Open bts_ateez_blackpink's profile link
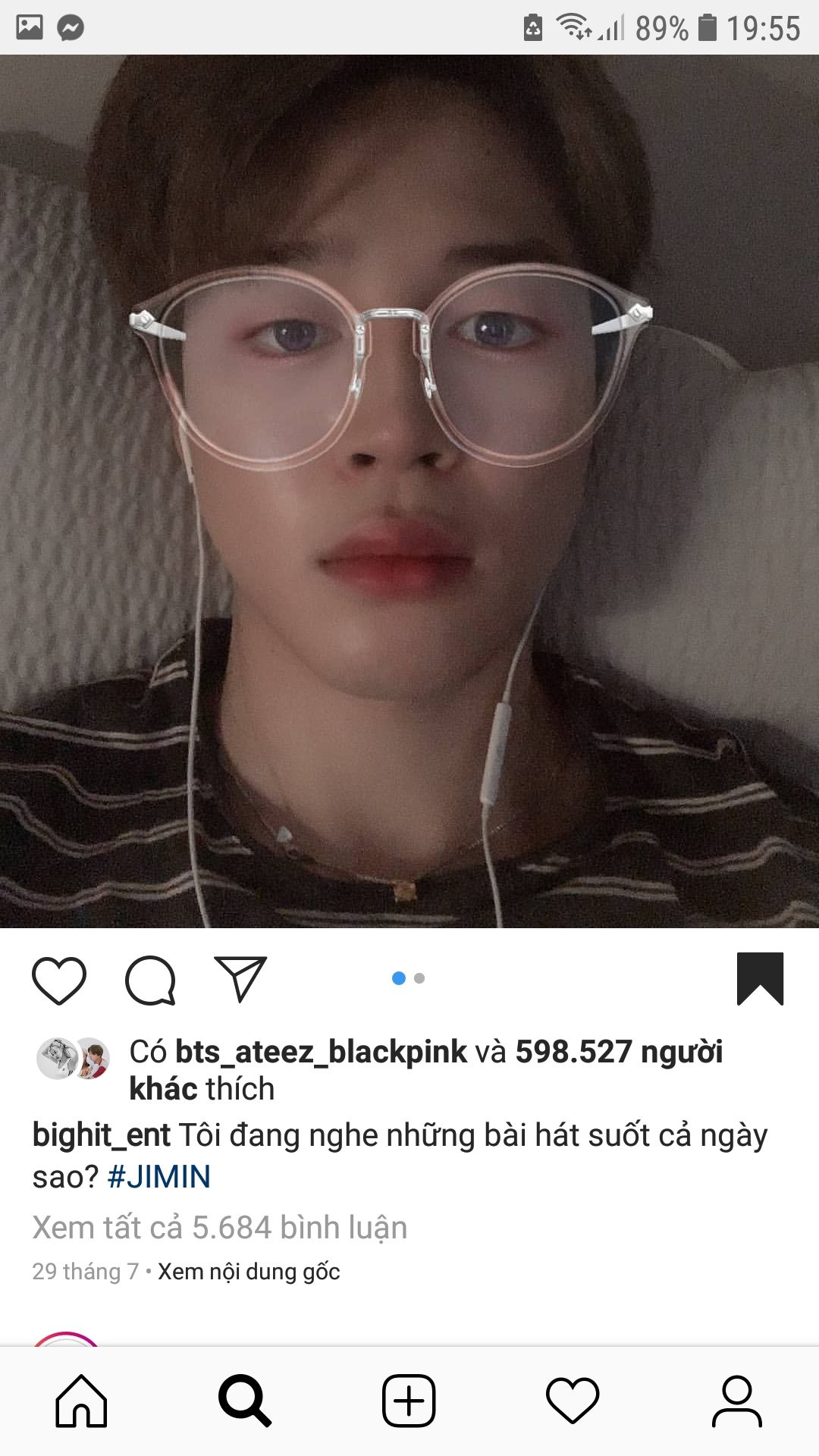The image size is (819, 1456). [x=321, y=1052]
